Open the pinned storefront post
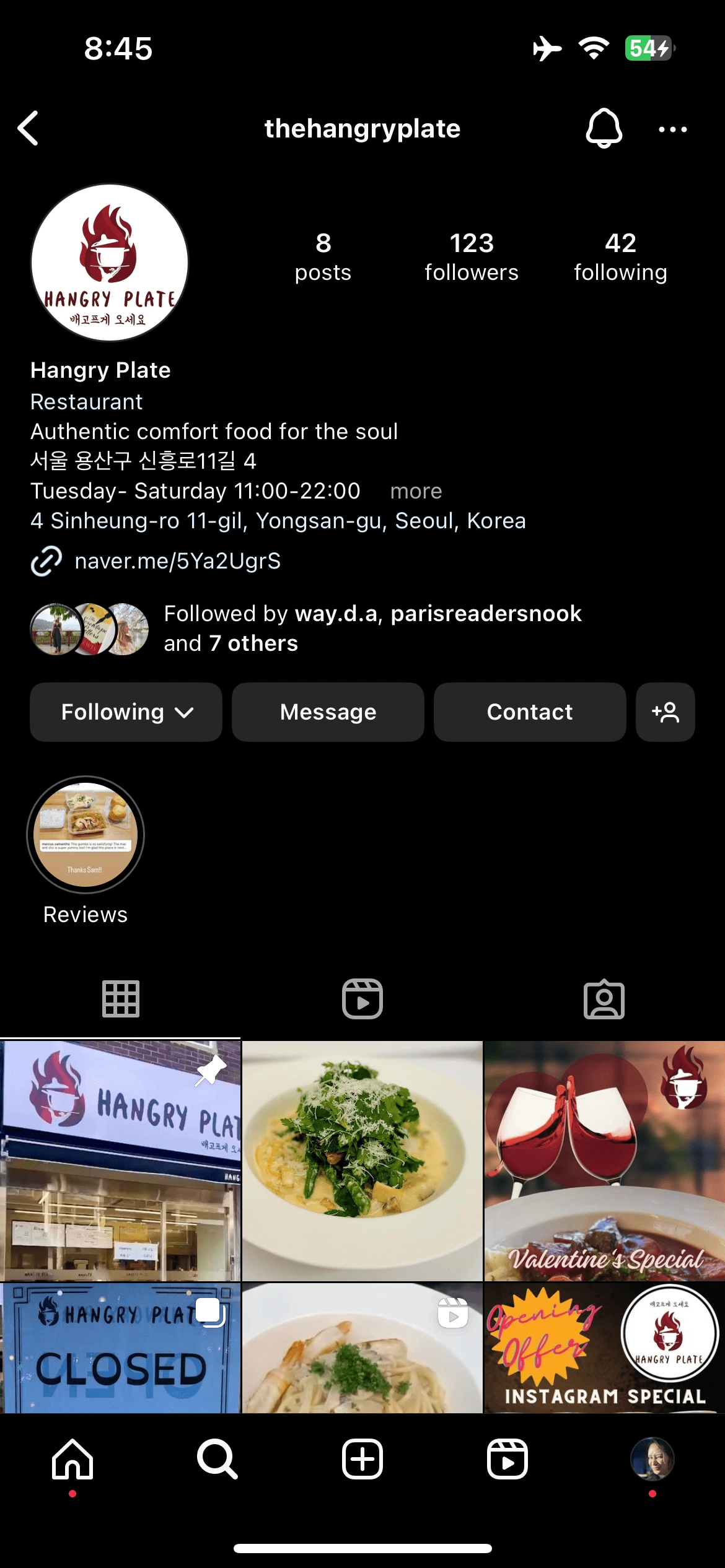Screen dimensions: 725x1568 [120, 1161]
